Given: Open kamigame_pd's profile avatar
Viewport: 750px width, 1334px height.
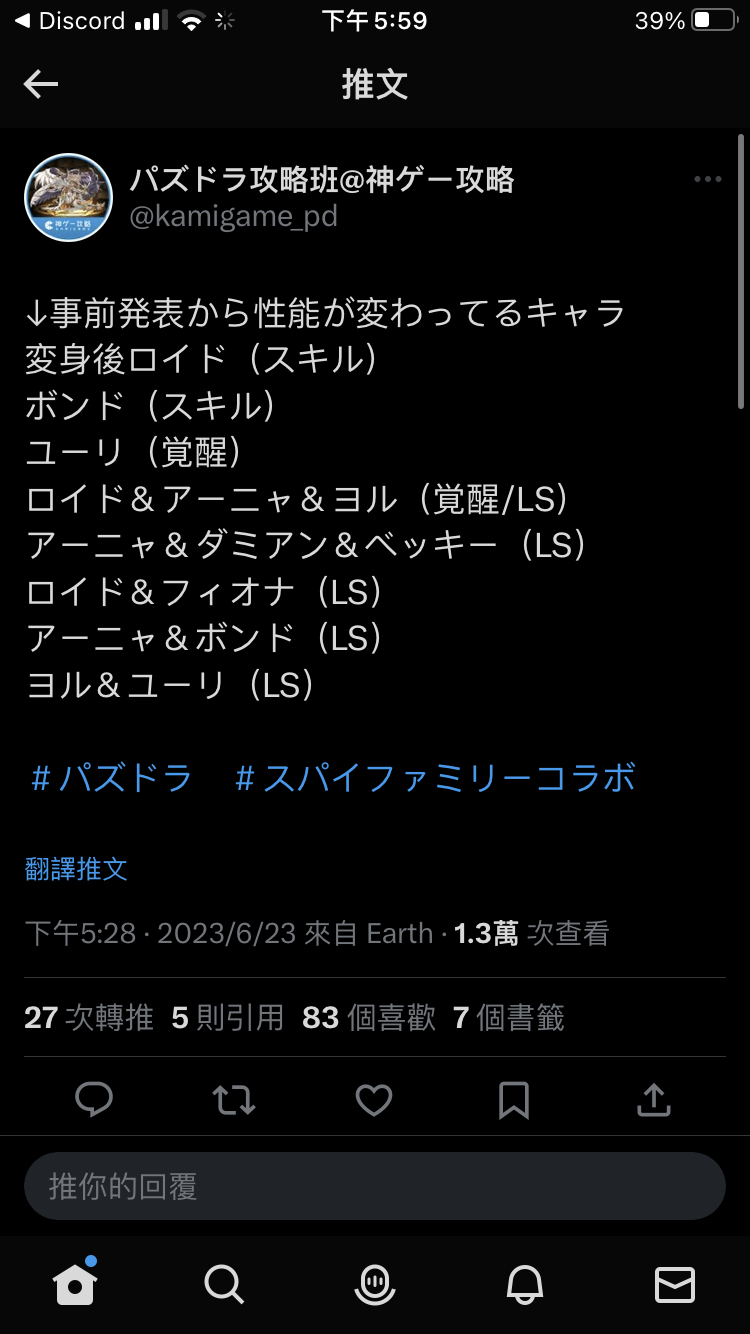Looking at the screenshot, I should (68, 198).
